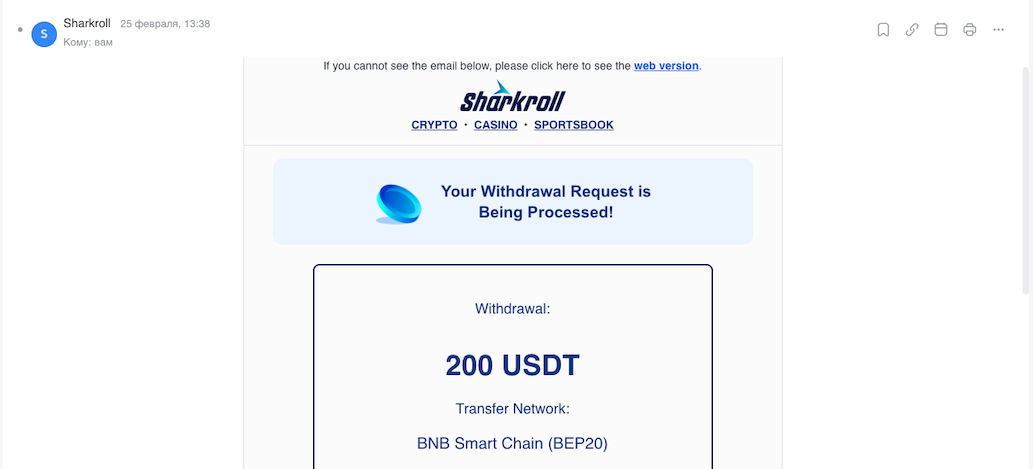1033x469 pixels.
Task: Copy the link to this email
Action: tap(912, 30)
